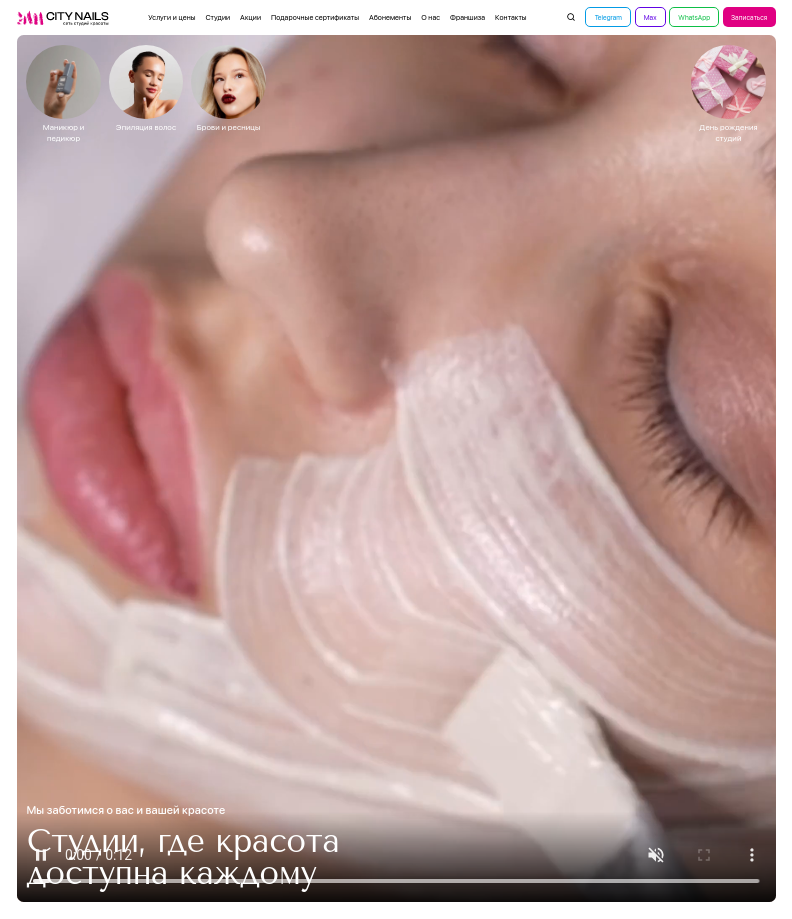Open Абонементы page

point(390,17)
